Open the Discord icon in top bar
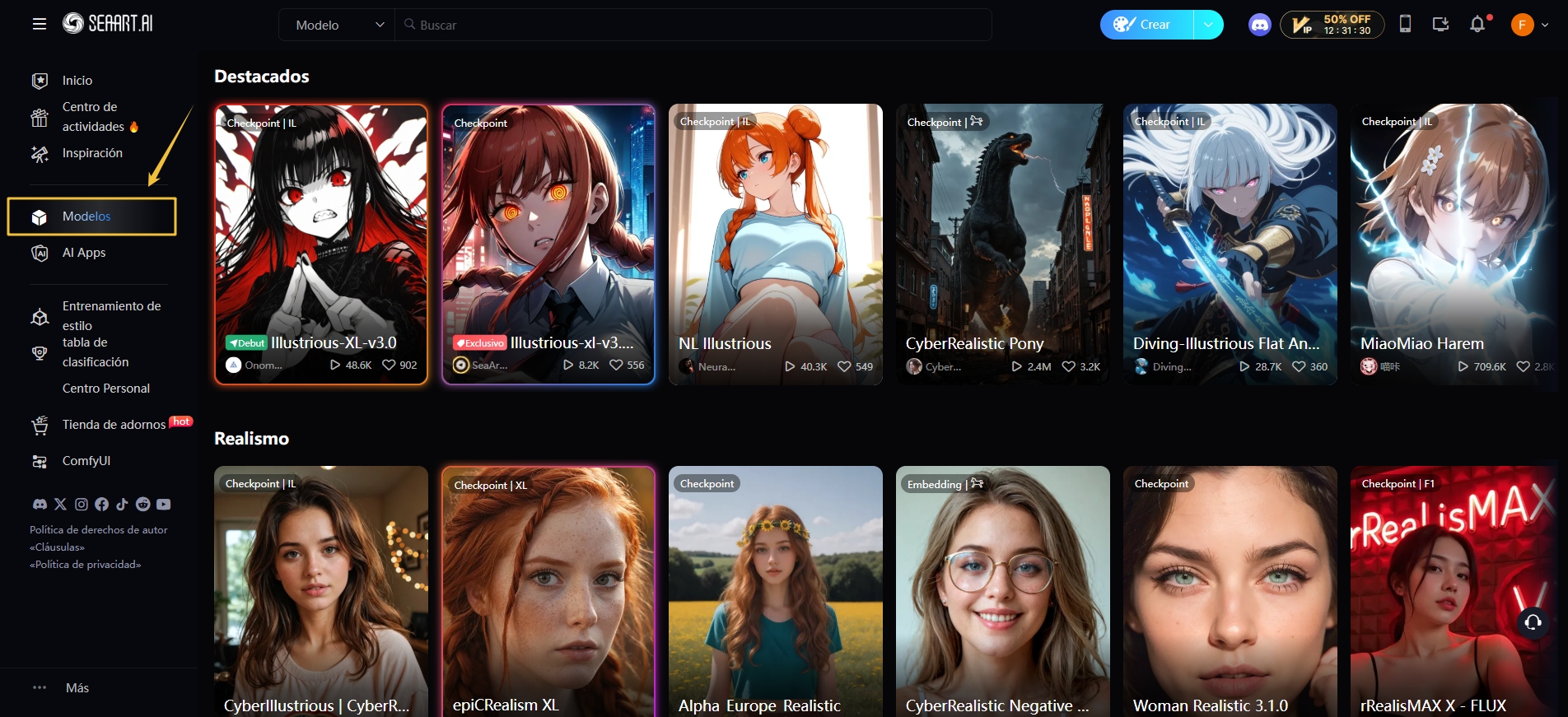 (1259, 25)
